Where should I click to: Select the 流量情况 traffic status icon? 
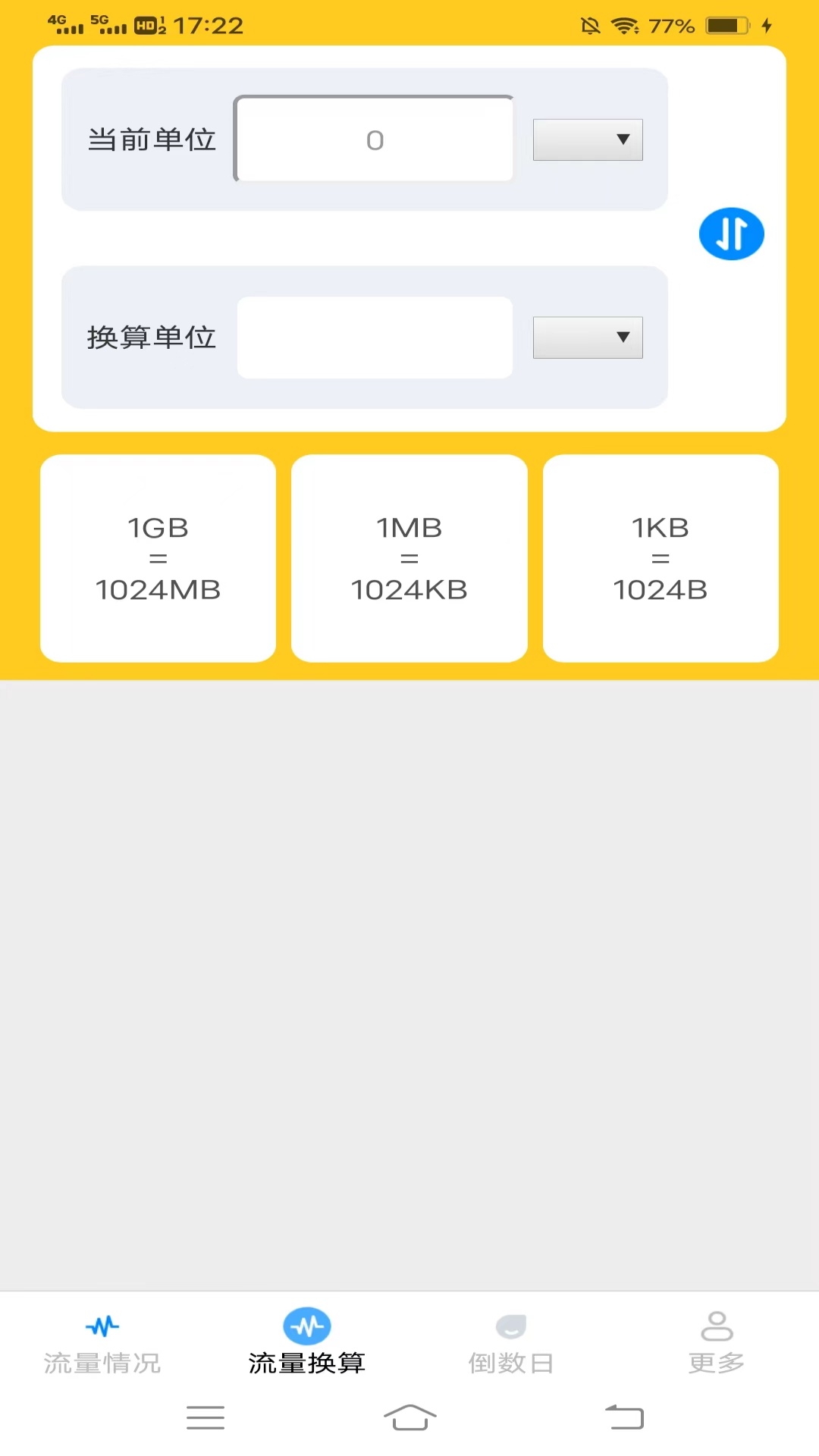(x=102, y=1326)
